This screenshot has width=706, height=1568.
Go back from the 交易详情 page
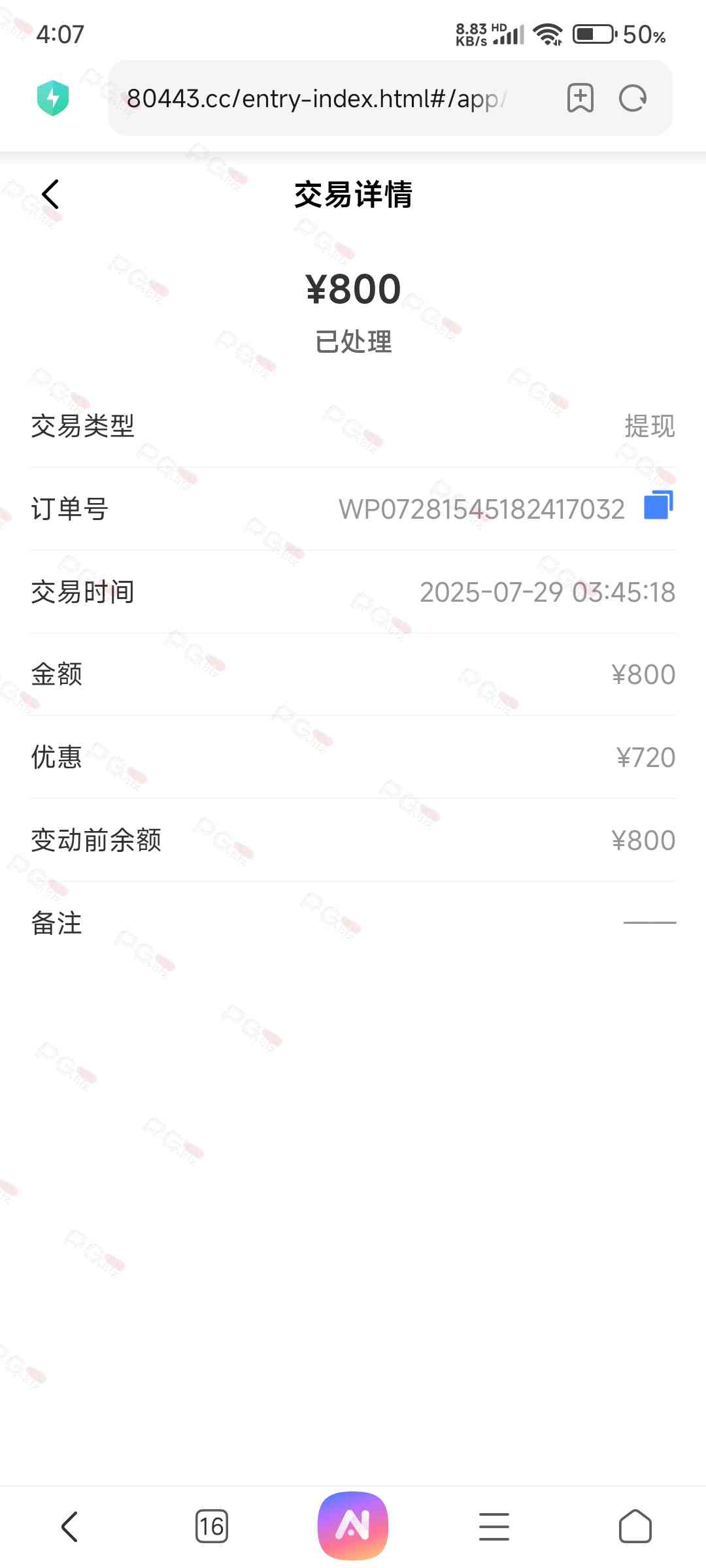(x=50, y=194)
